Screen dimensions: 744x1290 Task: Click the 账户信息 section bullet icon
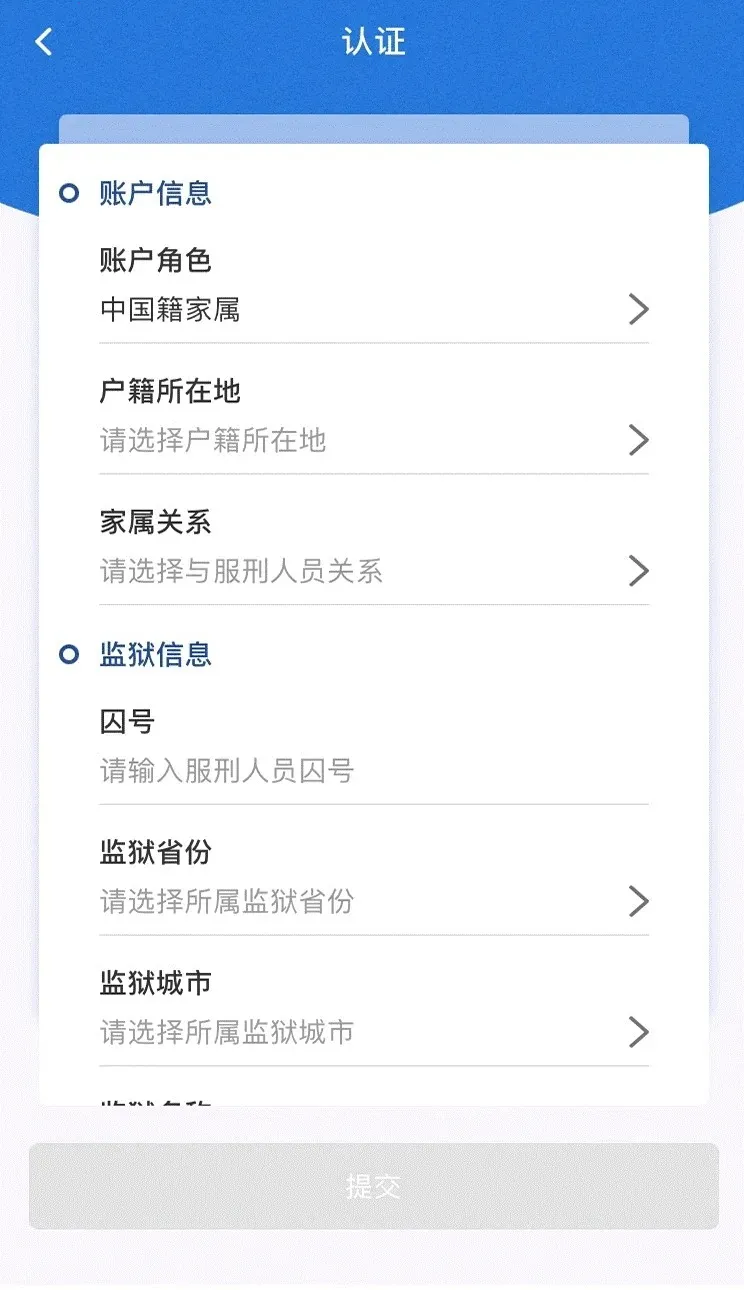[68, 194]
